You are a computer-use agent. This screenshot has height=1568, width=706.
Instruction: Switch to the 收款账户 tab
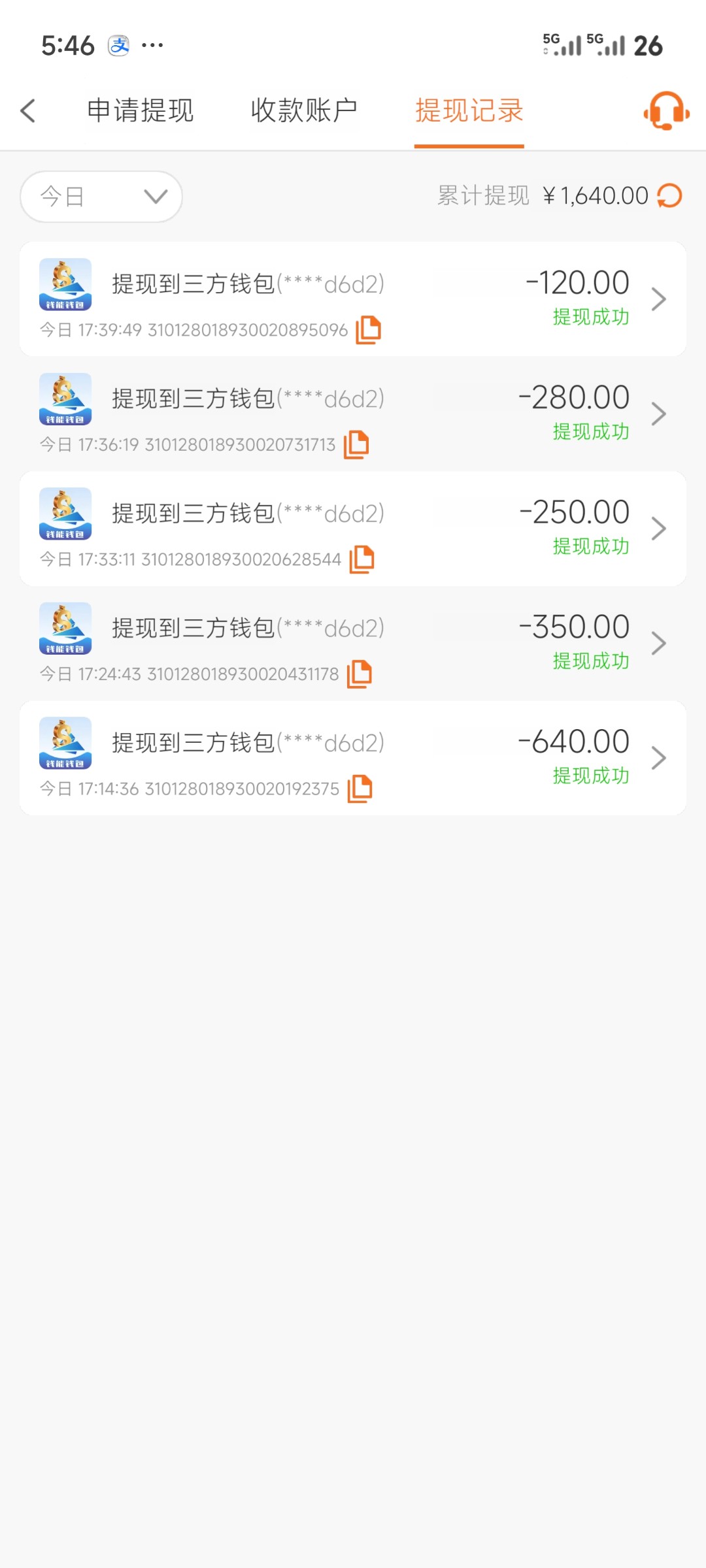(x=304, y=110)
